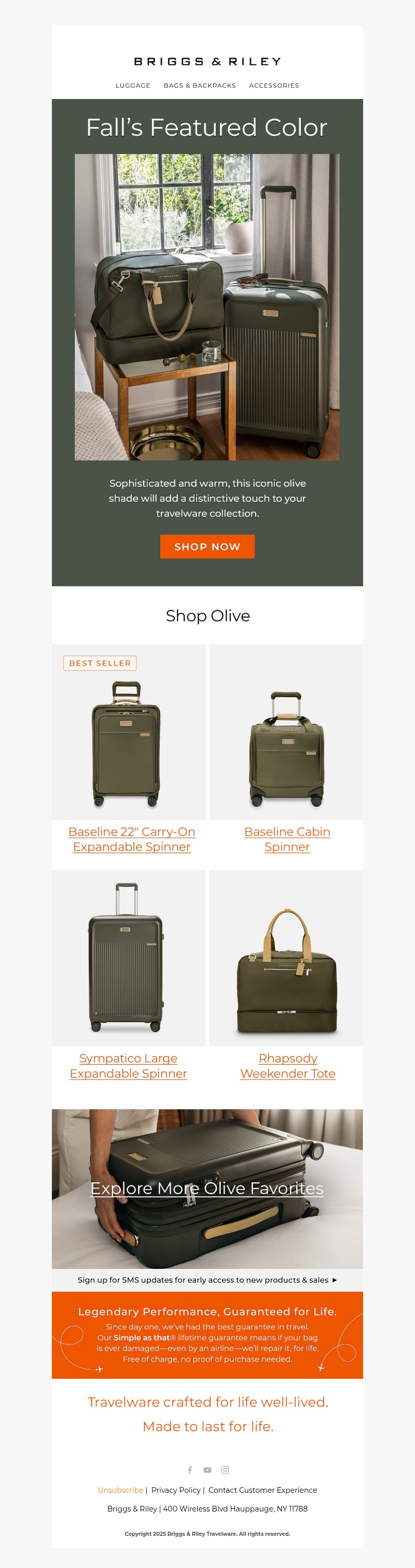Sign up for SMS updates
Viewport: 415px width, 1568px height.
tap(207, 1279)
